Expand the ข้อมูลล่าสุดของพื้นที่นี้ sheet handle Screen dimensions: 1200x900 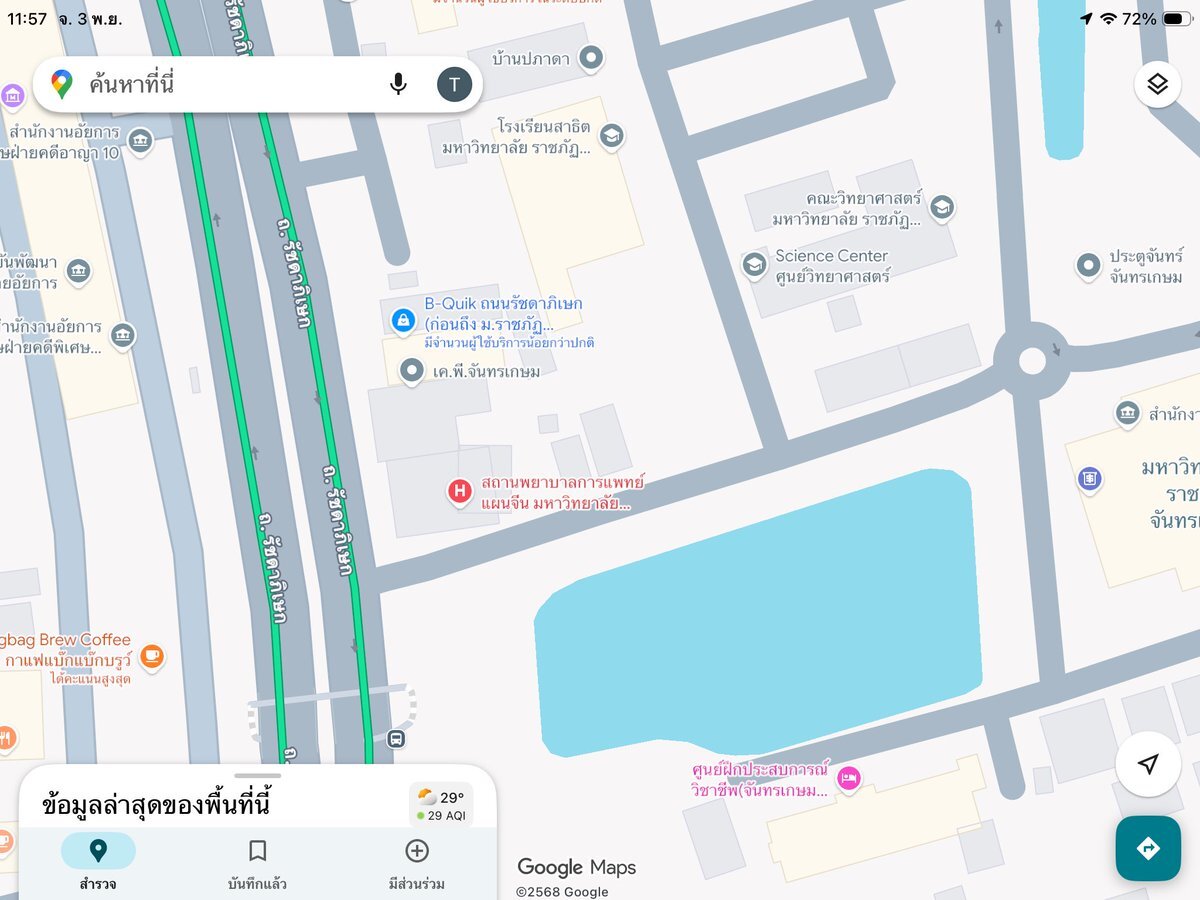[258, 775]
